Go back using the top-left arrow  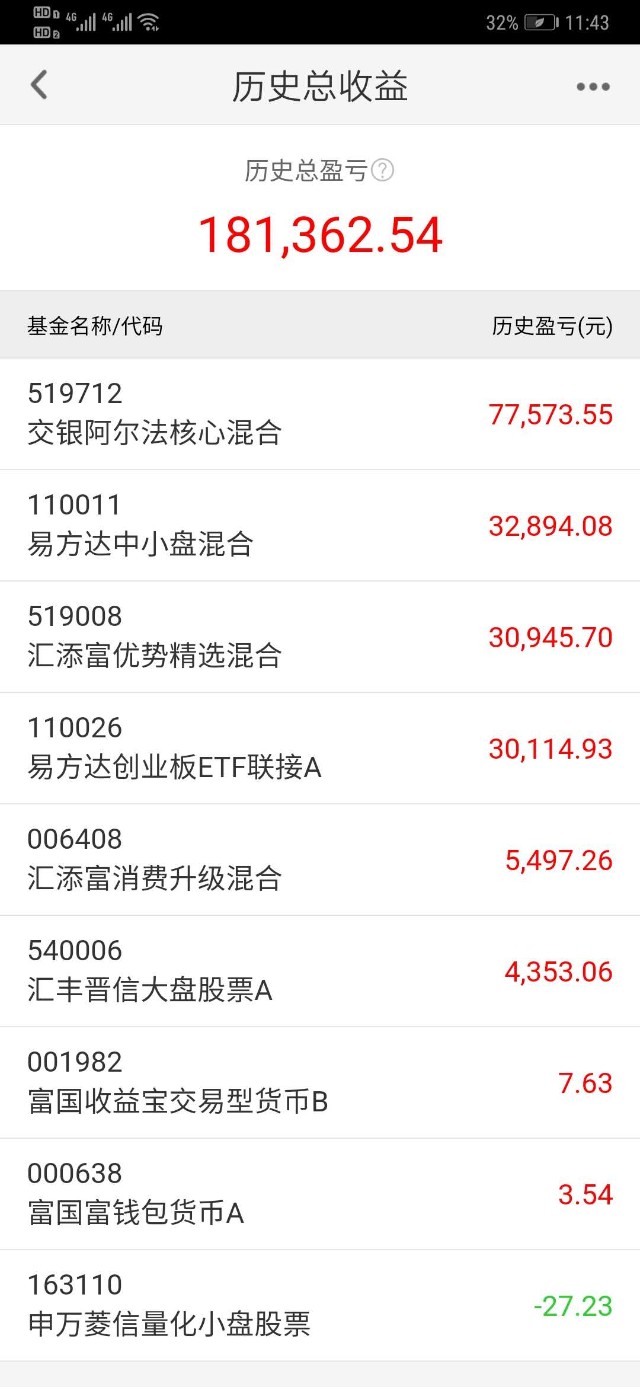coord(39,85)
